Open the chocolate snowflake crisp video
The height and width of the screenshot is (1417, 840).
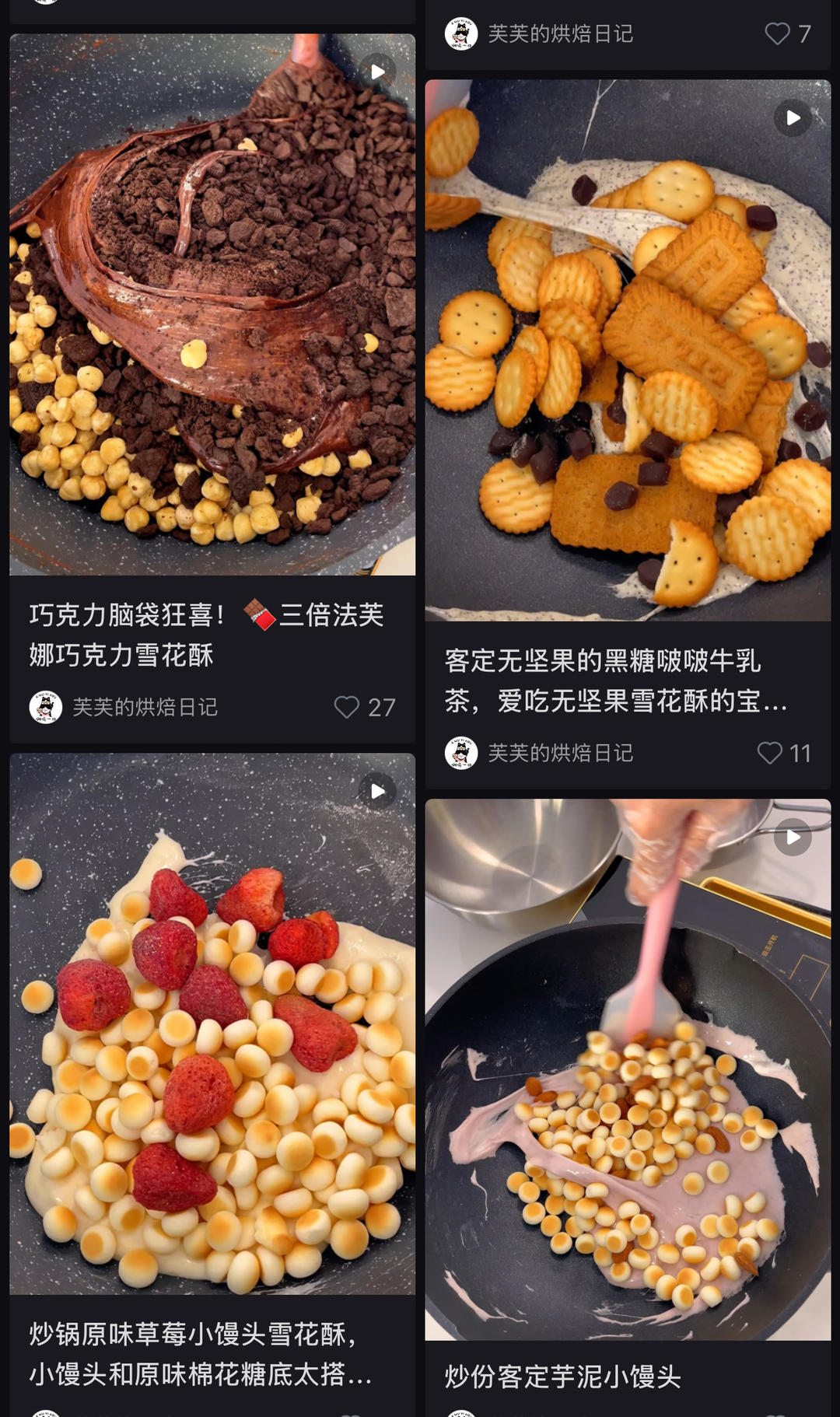(x=212, y=304)
